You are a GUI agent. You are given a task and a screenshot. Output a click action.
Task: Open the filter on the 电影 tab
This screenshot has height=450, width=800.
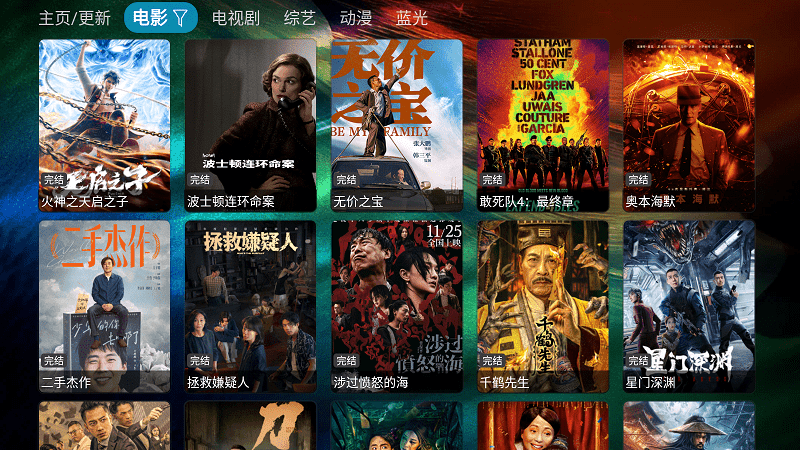[x=180, y=18]
